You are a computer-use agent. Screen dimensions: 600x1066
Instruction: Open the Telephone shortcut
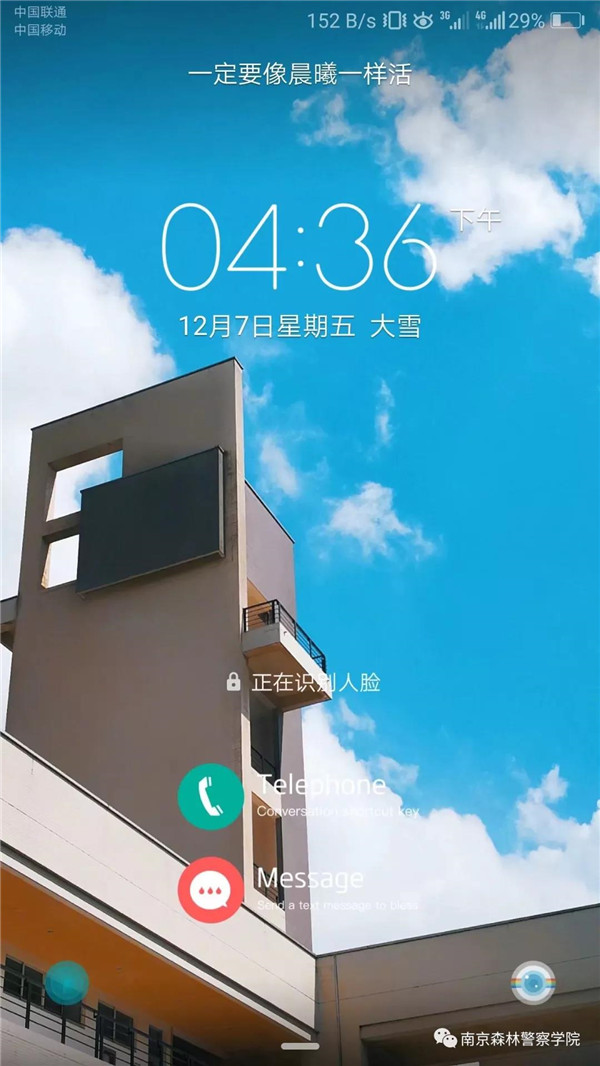click(211, 796)
